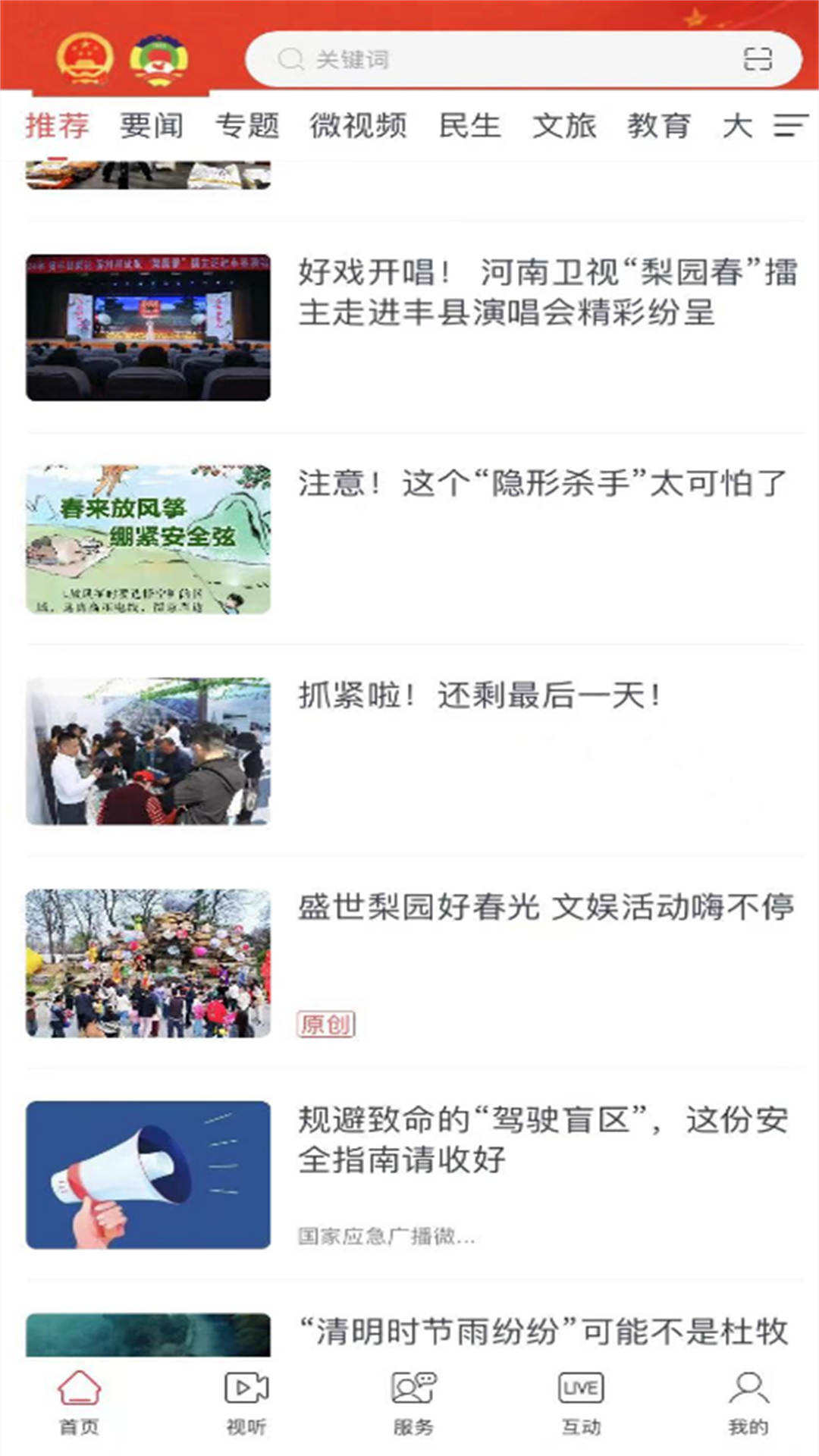Viewport: 819px width, 1456px height.
Task: Read the “隐形杀手”太可怕了 article
Action: [x=542, y=484]
